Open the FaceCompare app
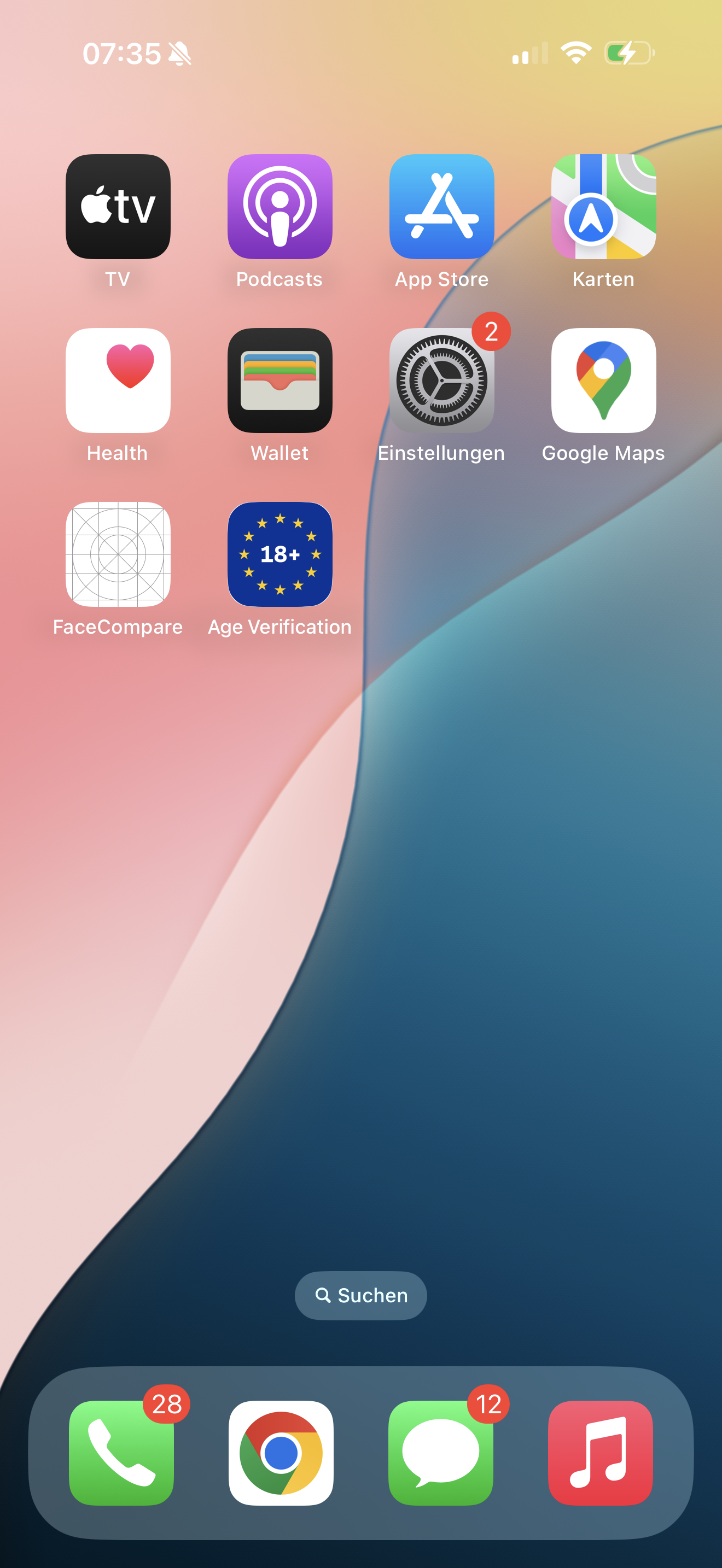Image resolution: width=722 pixels, height=1568 pixels. click(x=118, y=554)
